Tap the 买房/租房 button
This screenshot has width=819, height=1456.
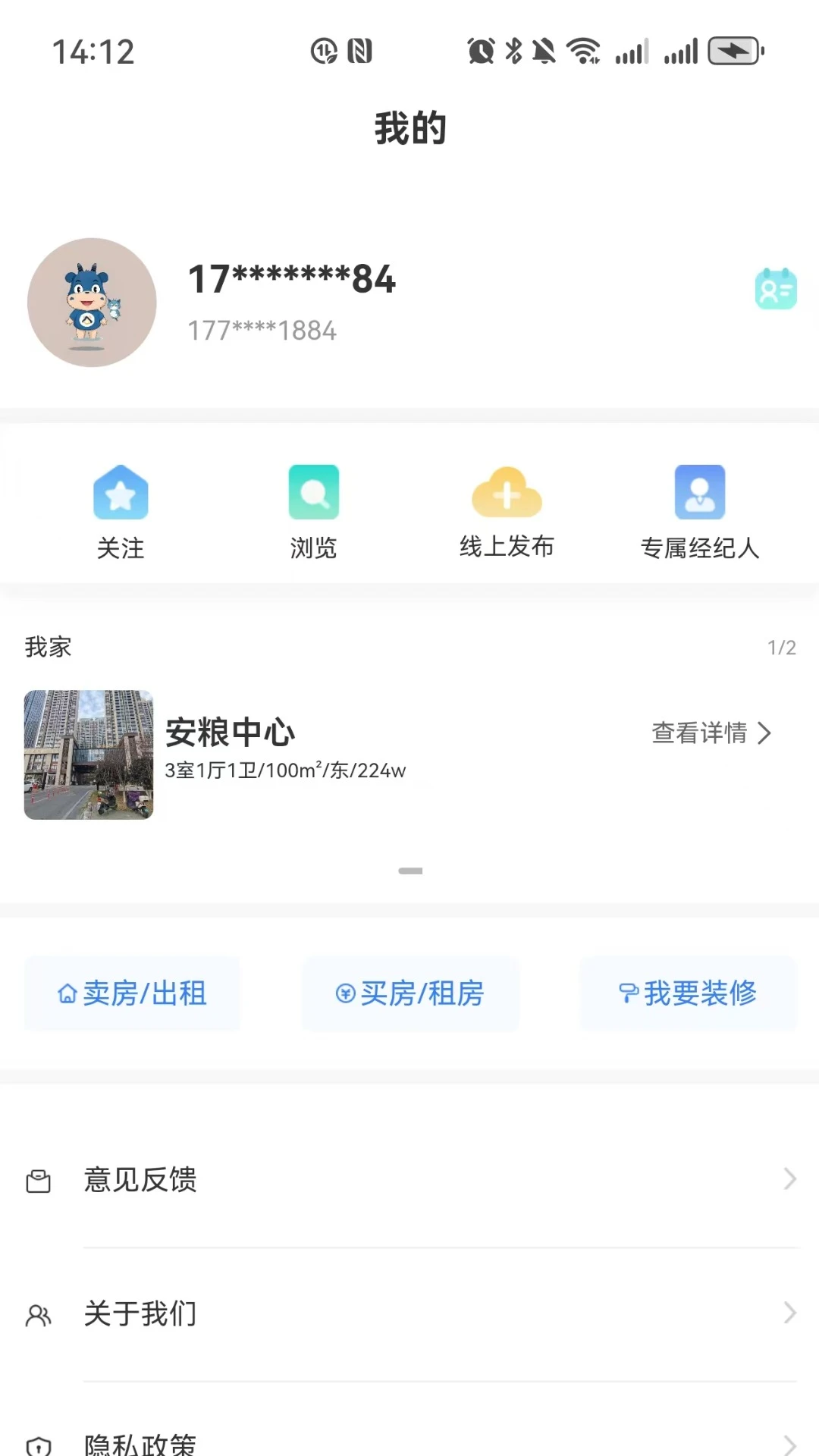[x=410, y=993]
